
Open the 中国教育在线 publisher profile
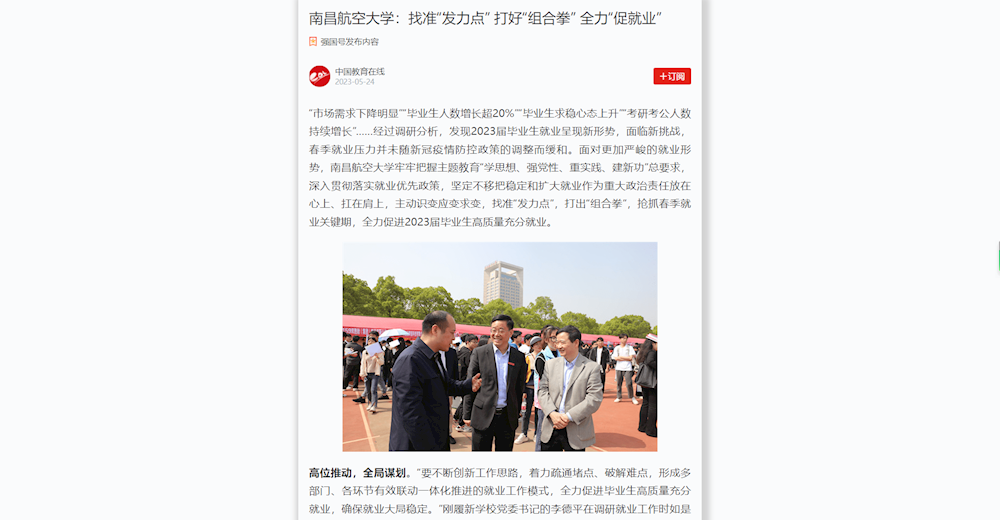coord(359,71)
